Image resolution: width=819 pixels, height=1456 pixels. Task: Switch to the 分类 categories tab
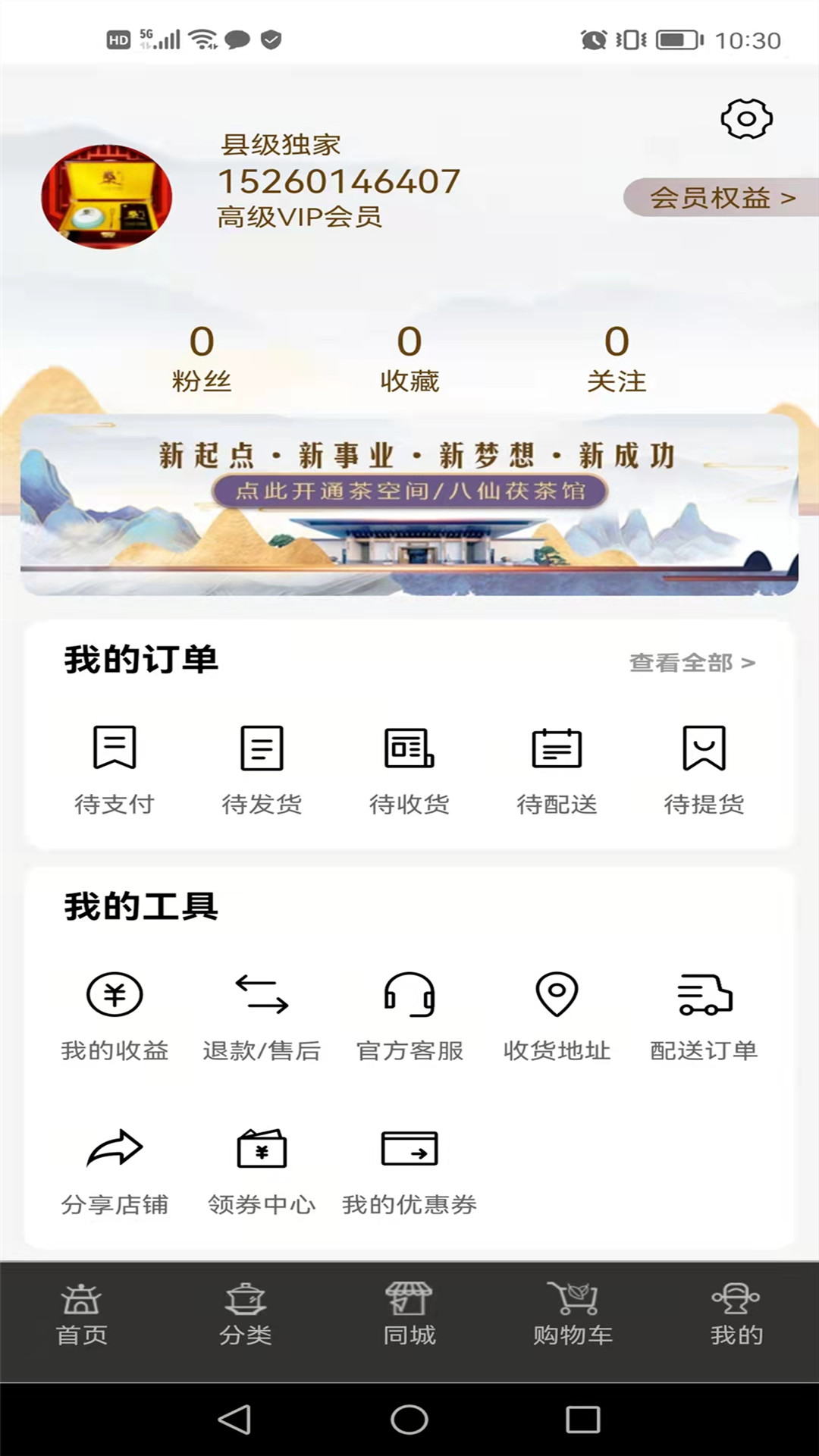(x=246, y=1315)
